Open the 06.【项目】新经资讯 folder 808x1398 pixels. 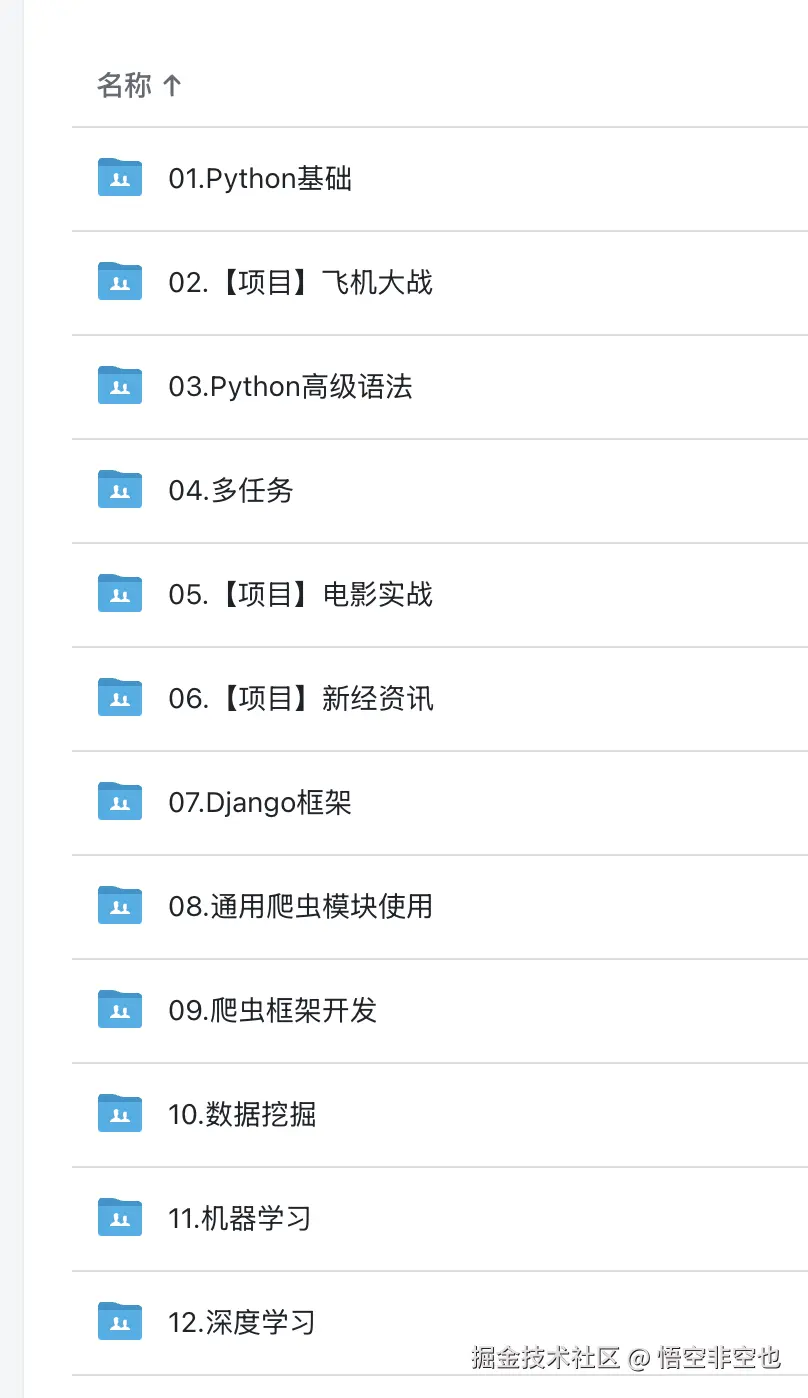click(300, 699)
